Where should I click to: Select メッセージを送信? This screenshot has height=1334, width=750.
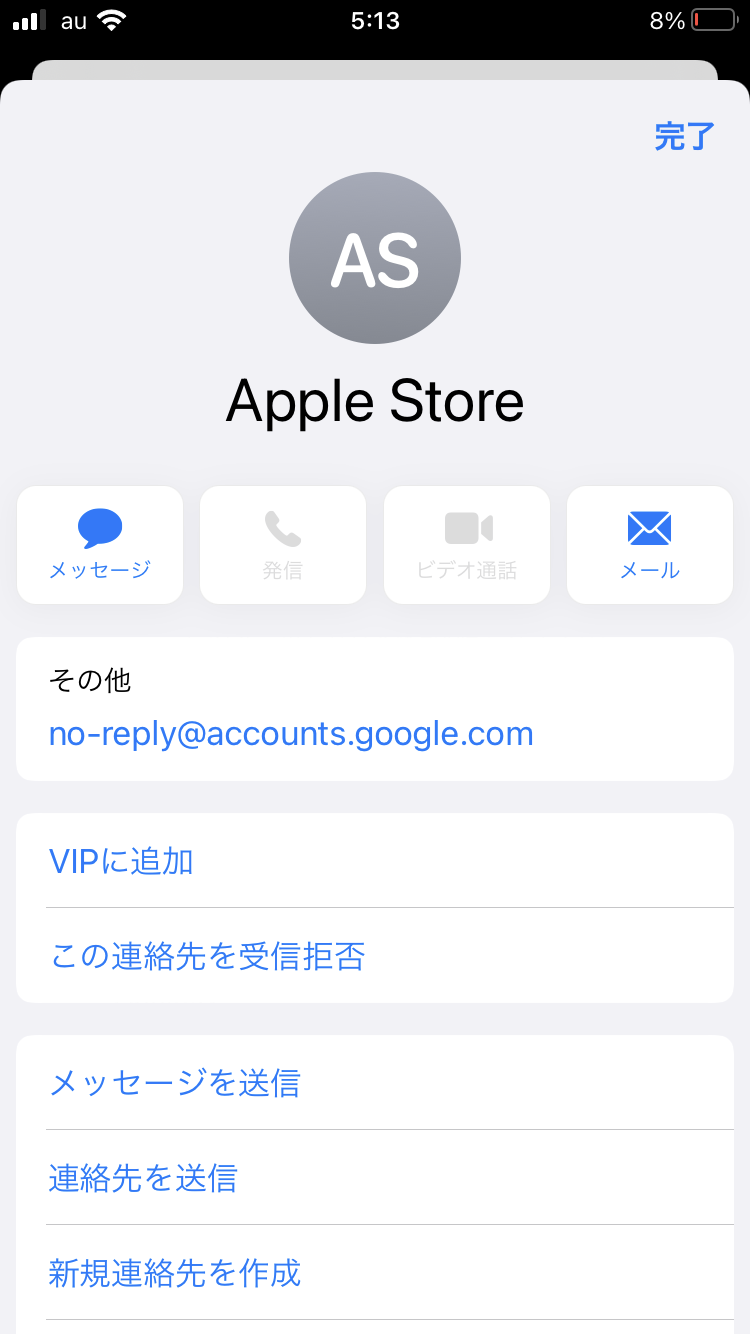[175, 1083]
